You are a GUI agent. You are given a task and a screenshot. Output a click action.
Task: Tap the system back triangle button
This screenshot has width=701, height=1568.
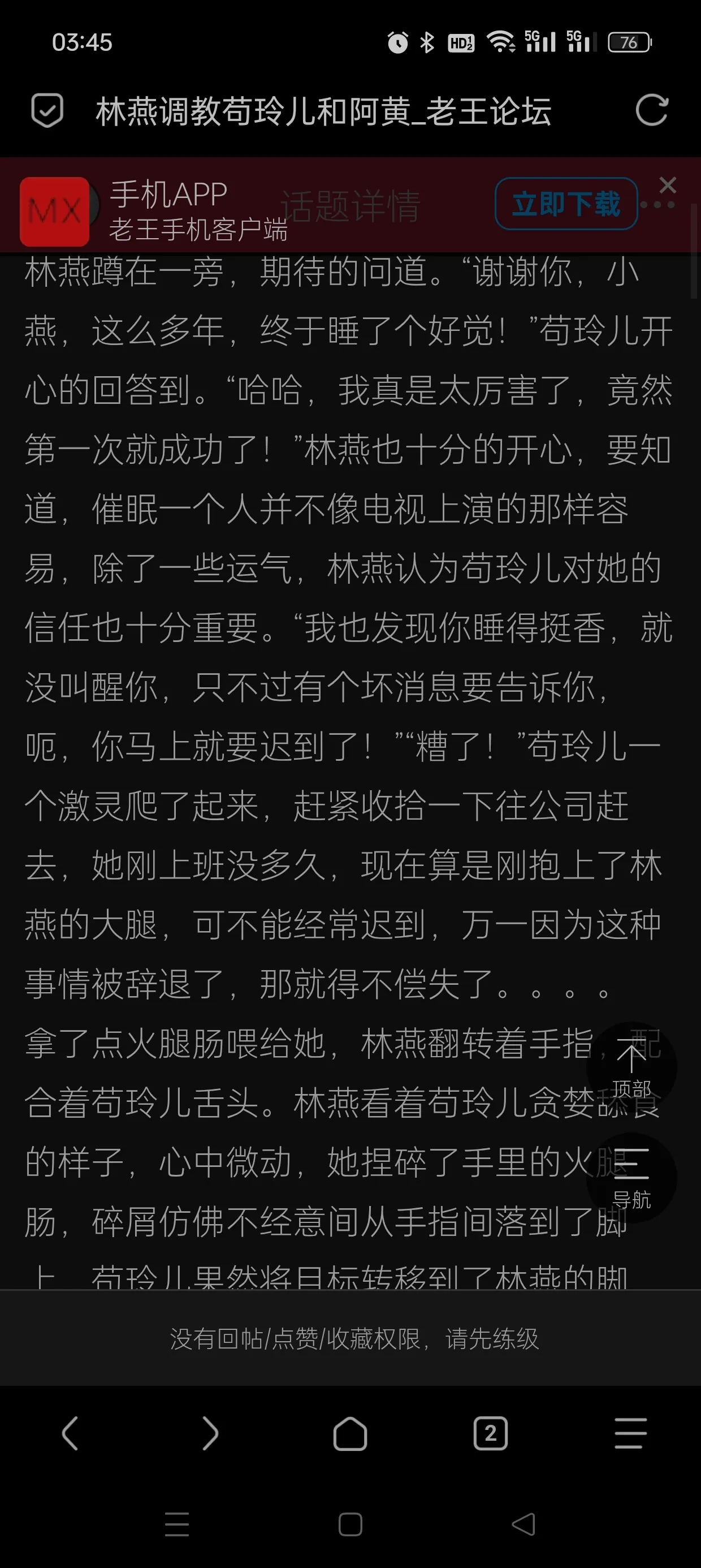coord(523,1523)
